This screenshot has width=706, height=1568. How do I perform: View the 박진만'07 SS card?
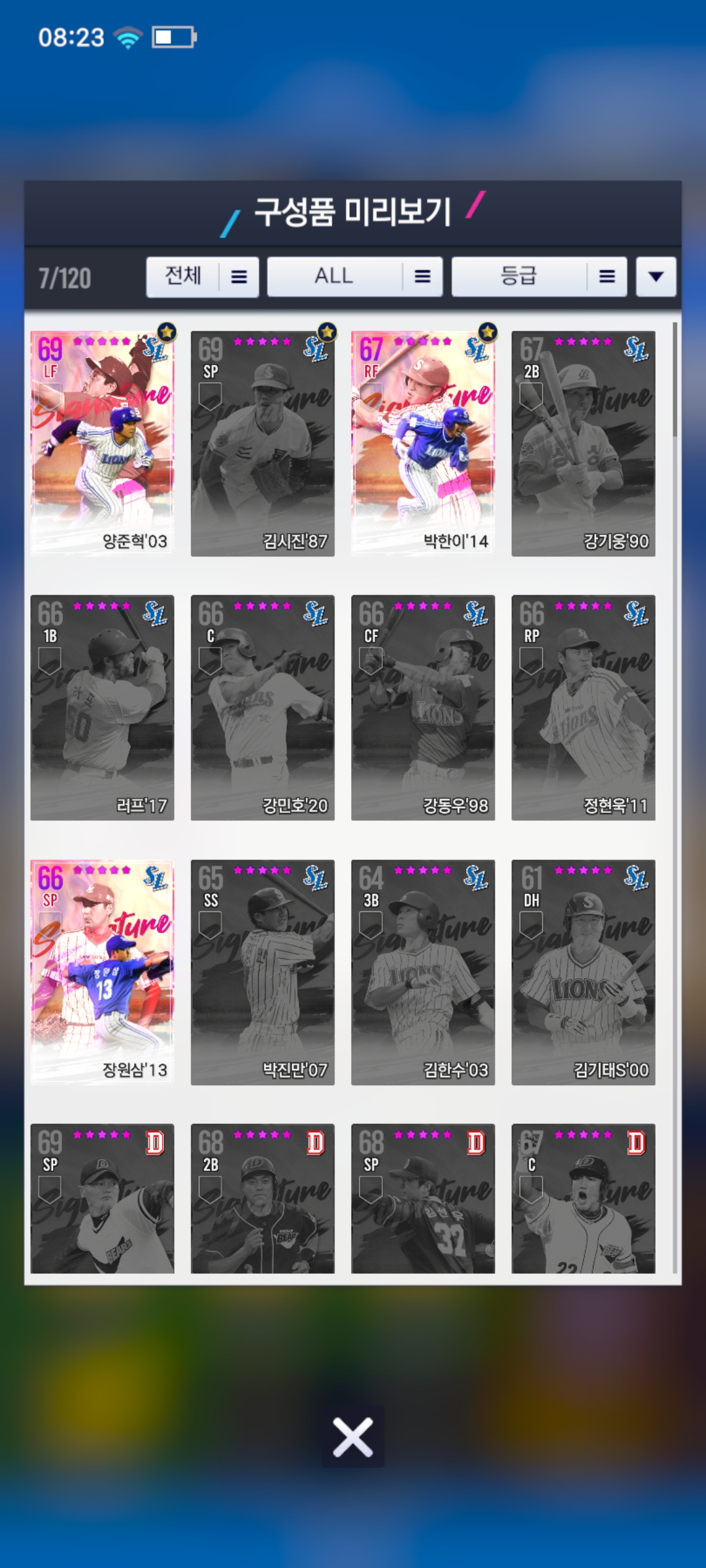click(x=262, y=972)
